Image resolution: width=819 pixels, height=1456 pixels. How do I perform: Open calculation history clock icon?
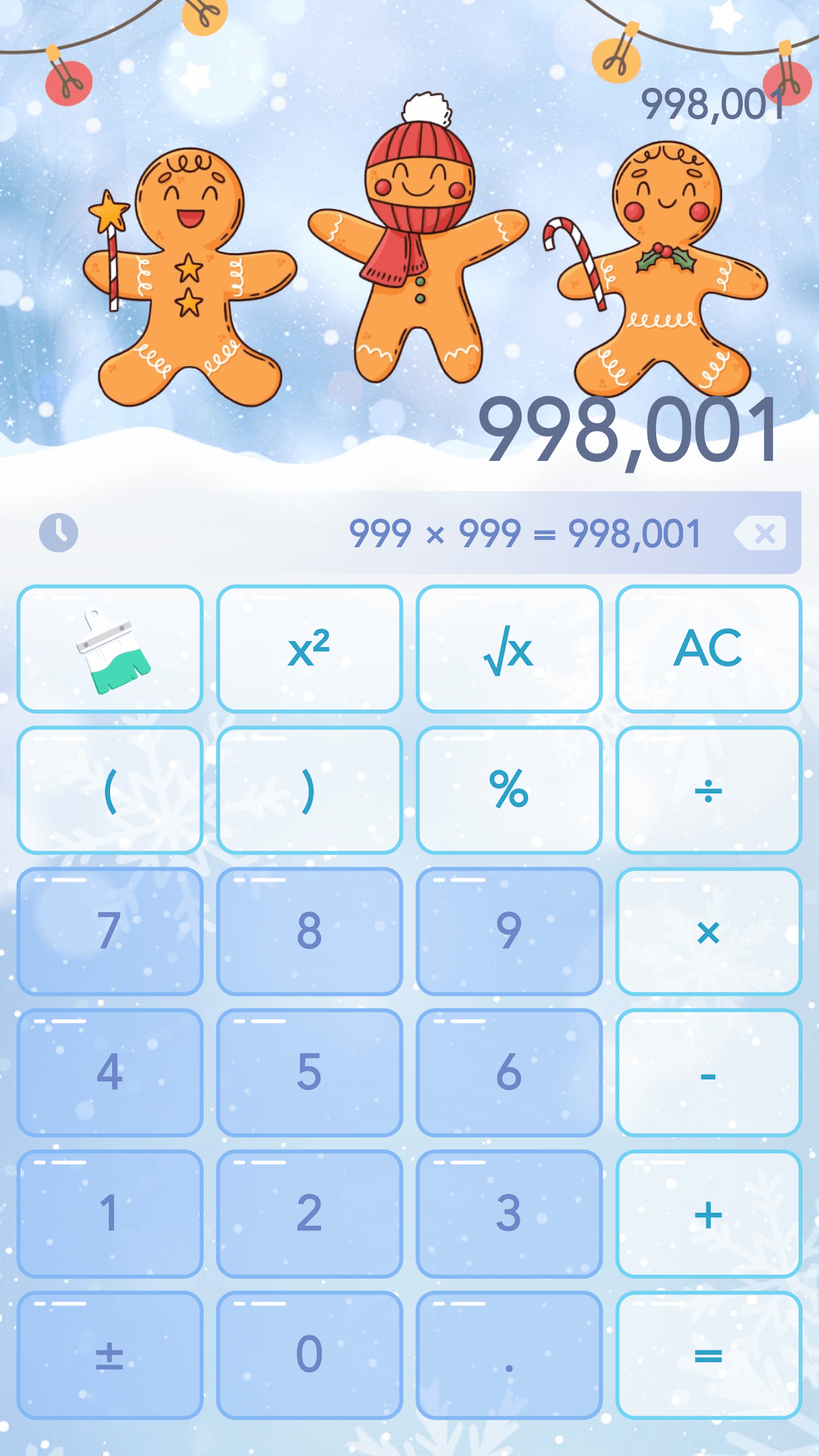tap(58, 532)
